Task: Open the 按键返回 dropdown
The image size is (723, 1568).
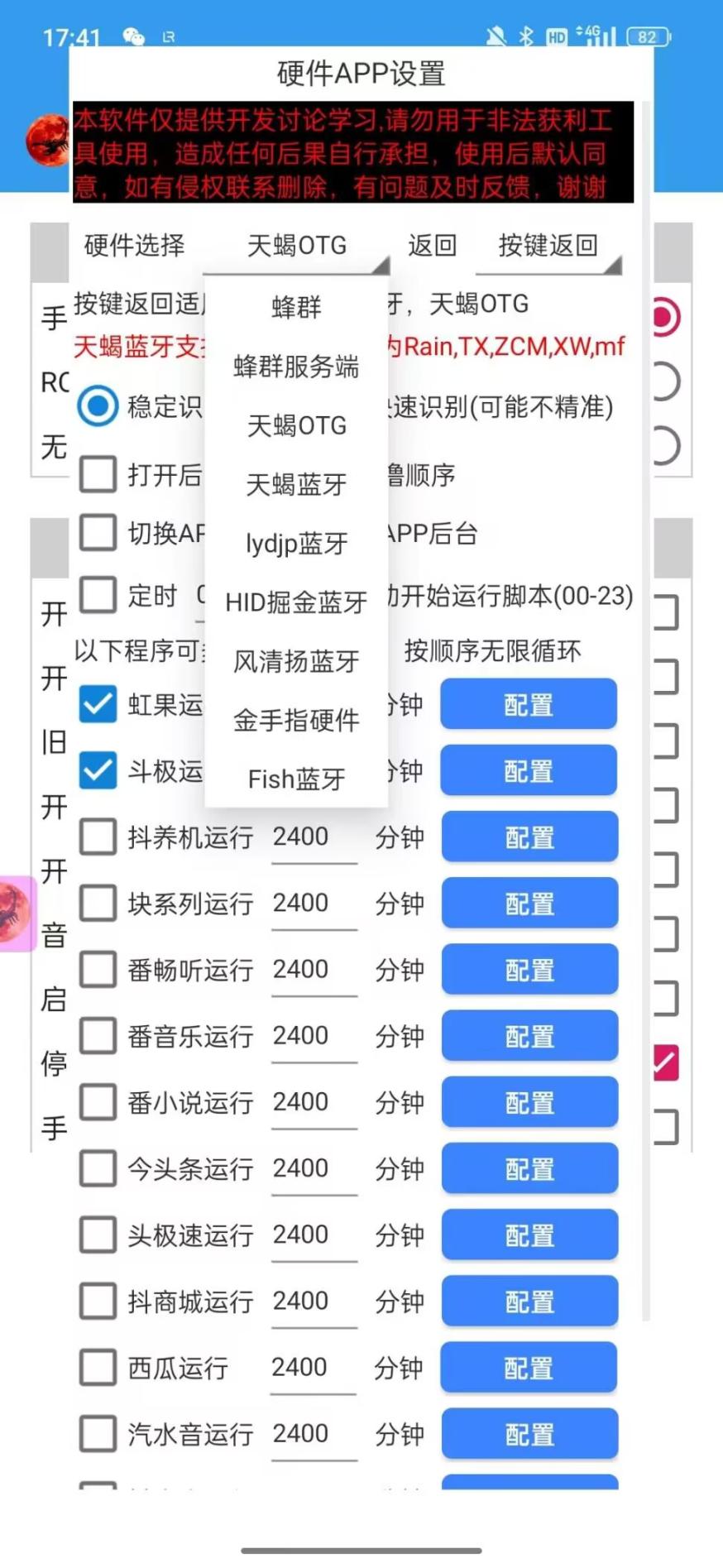Action: coord(548,246)
